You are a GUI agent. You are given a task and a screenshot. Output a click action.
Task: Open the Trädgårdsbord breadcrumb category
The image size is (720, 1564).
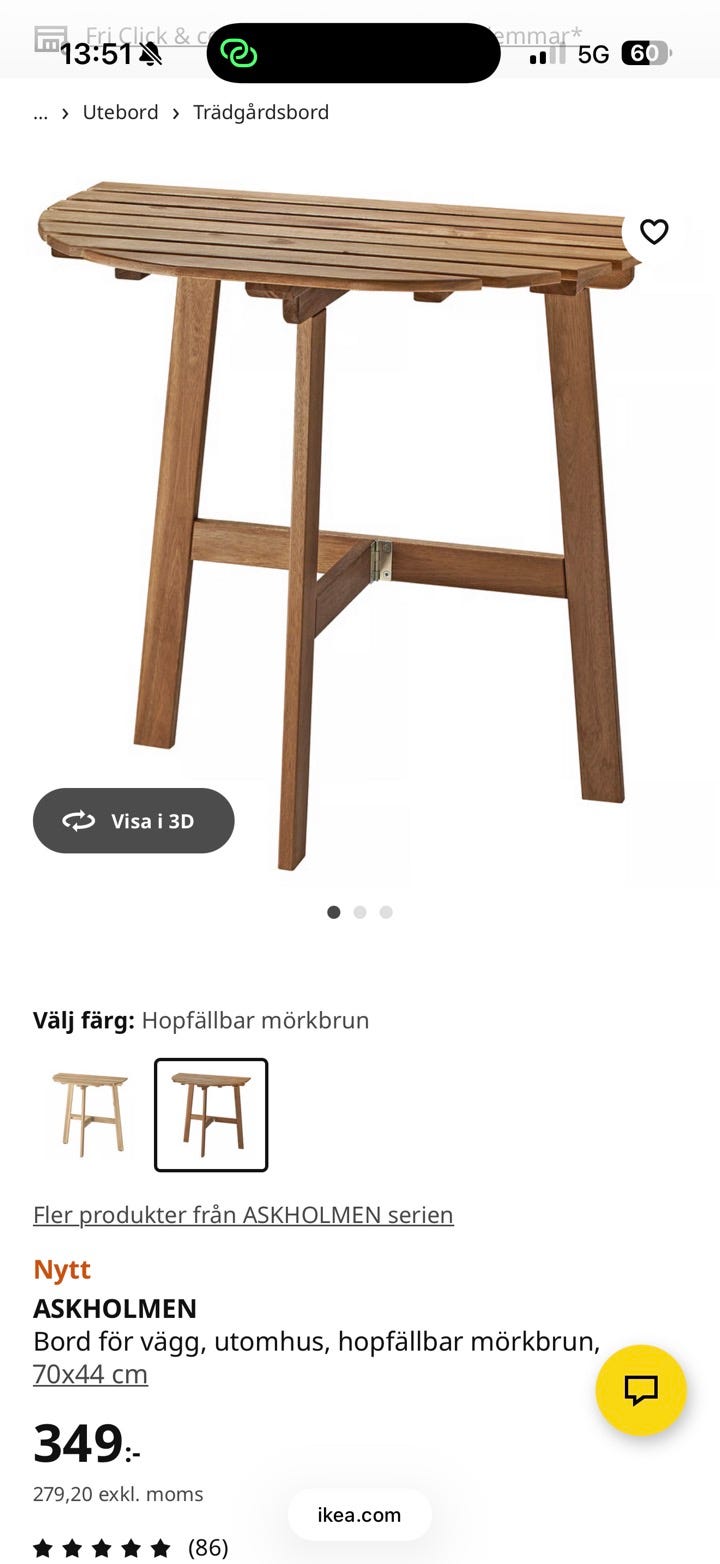pos(259,112)
